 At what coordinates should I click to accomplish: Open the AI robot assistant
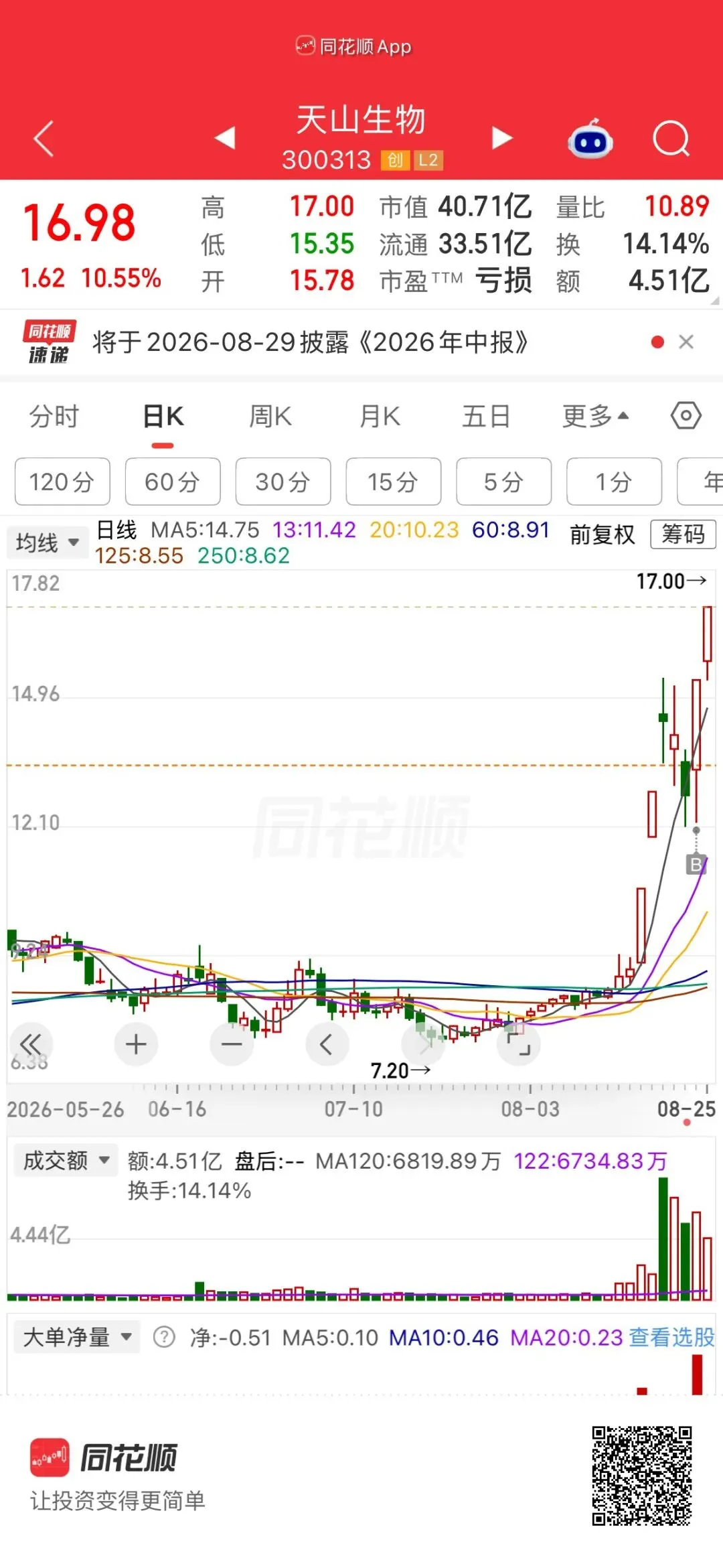click(590, 139)
